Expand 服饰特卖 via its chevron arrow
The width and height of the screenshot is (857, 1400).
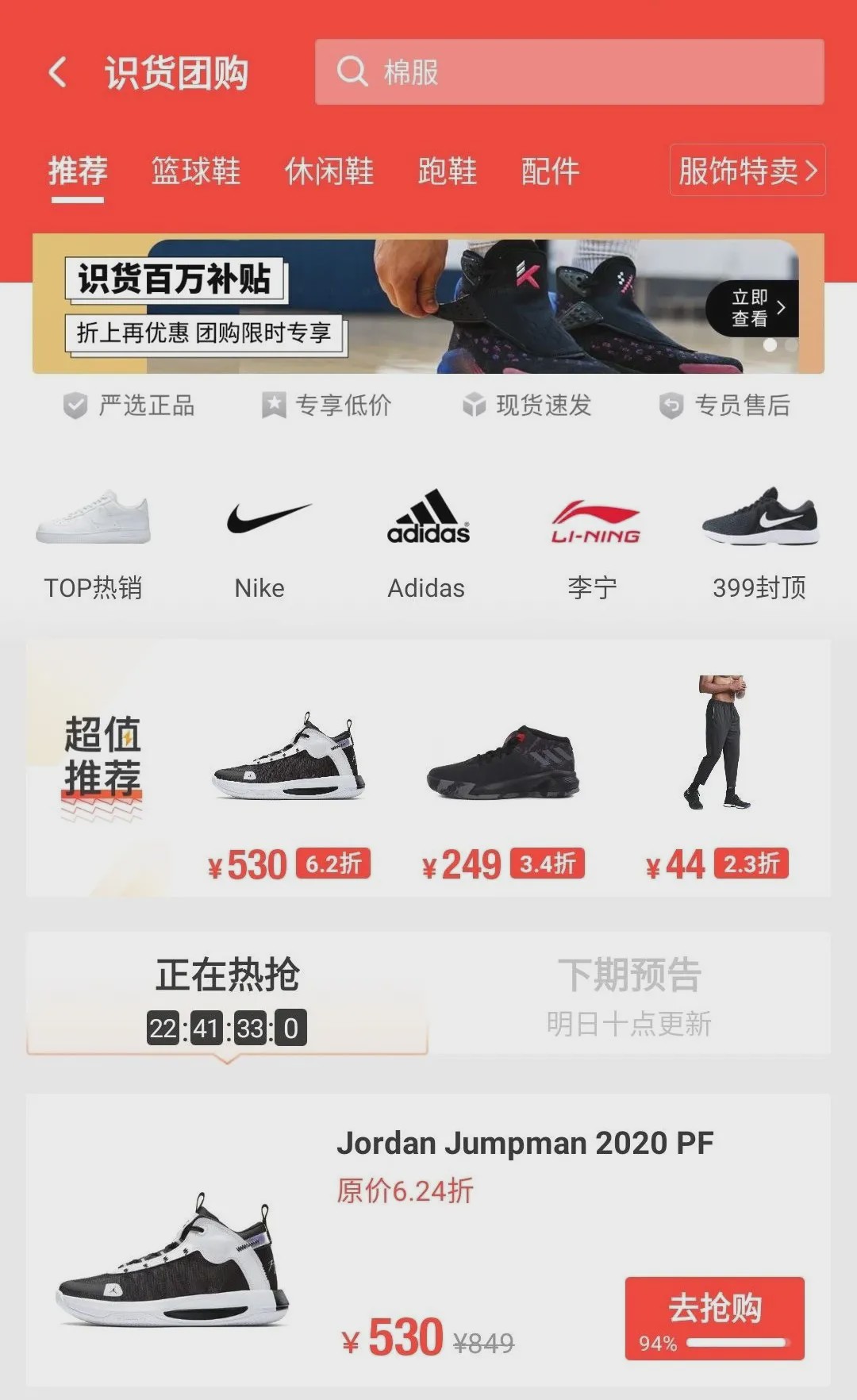coord(813,171)
